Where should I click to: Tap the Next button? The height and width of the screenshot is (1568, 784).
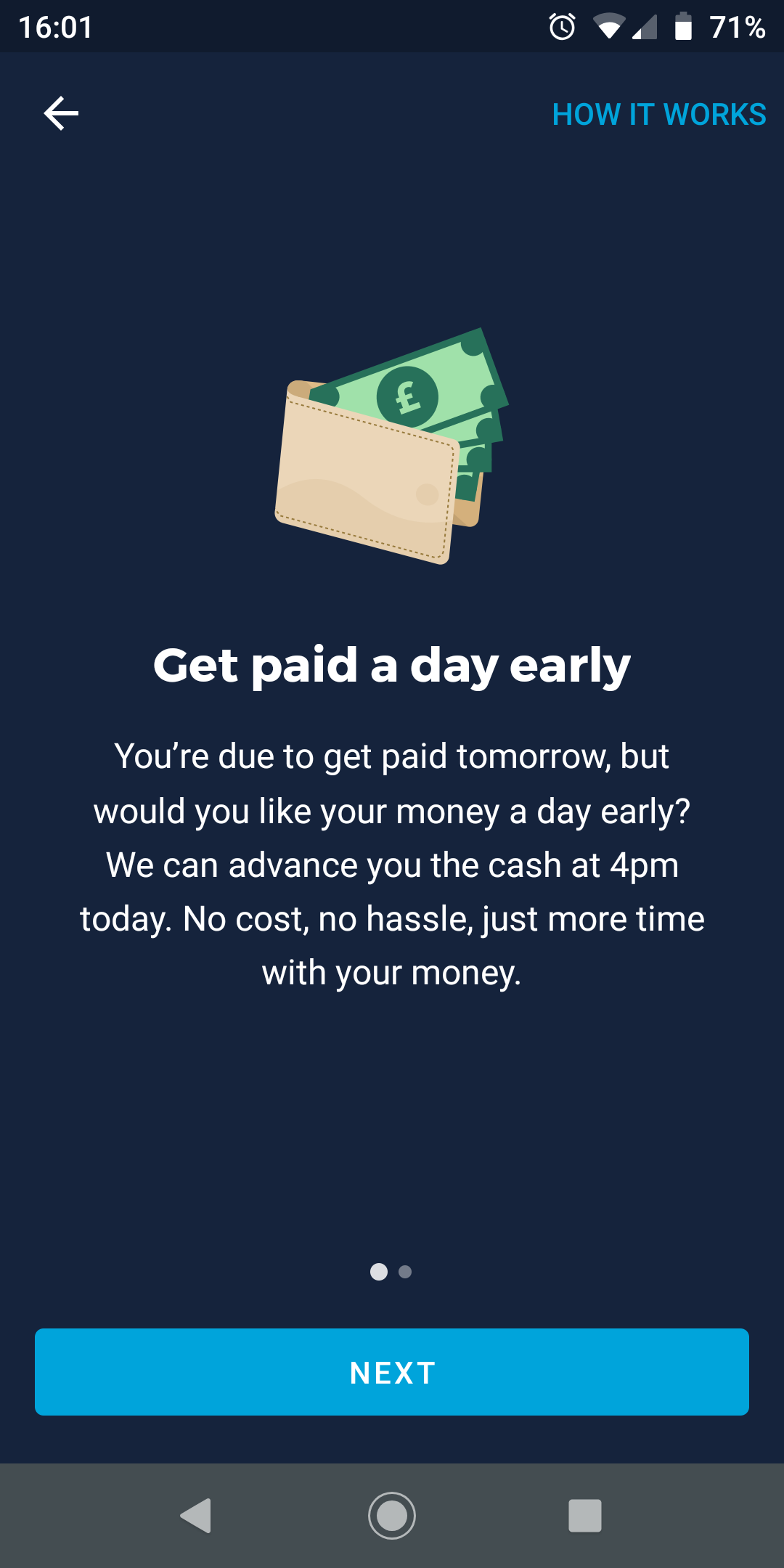coord(392,1372)
